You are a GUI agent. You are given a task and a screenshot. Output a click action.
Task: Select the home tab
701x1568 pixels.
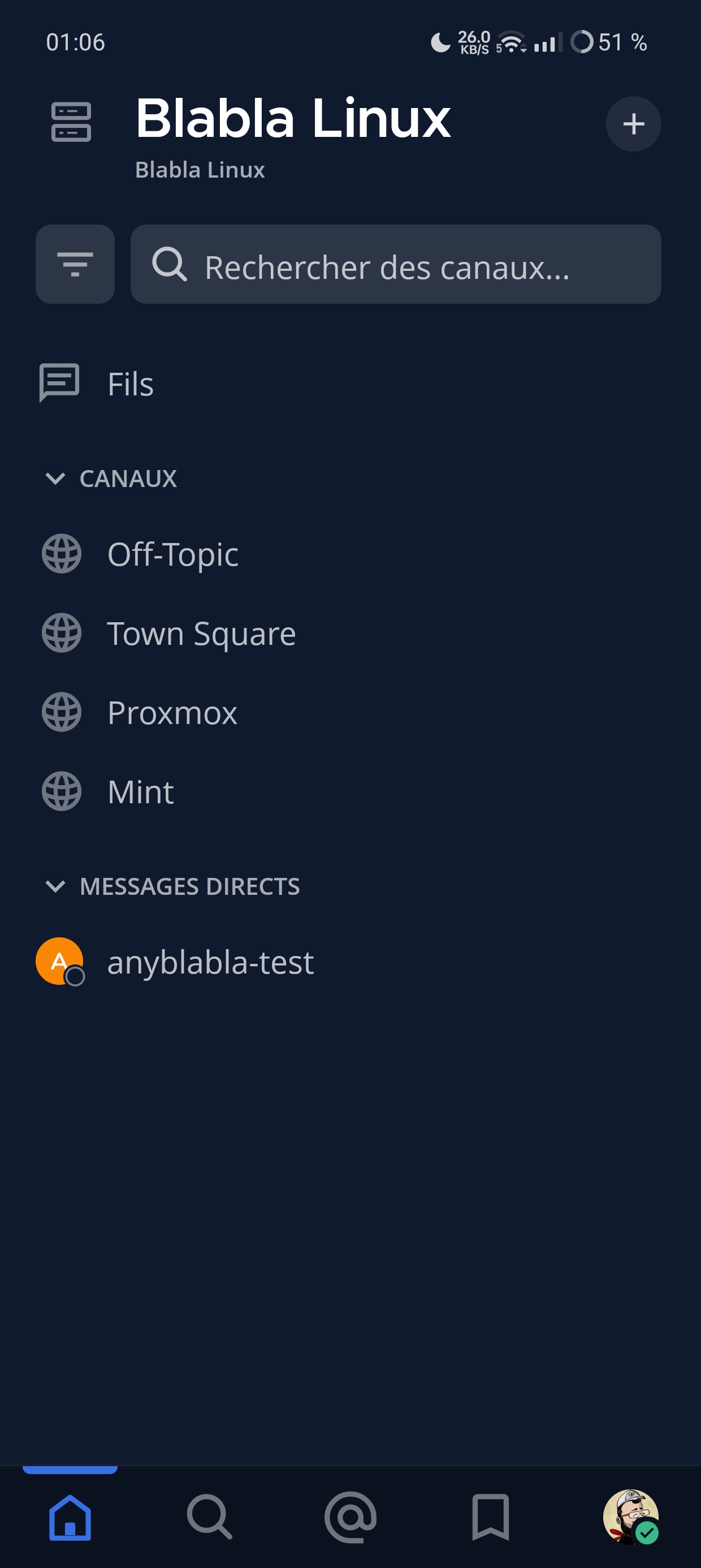pos(70,1518)
